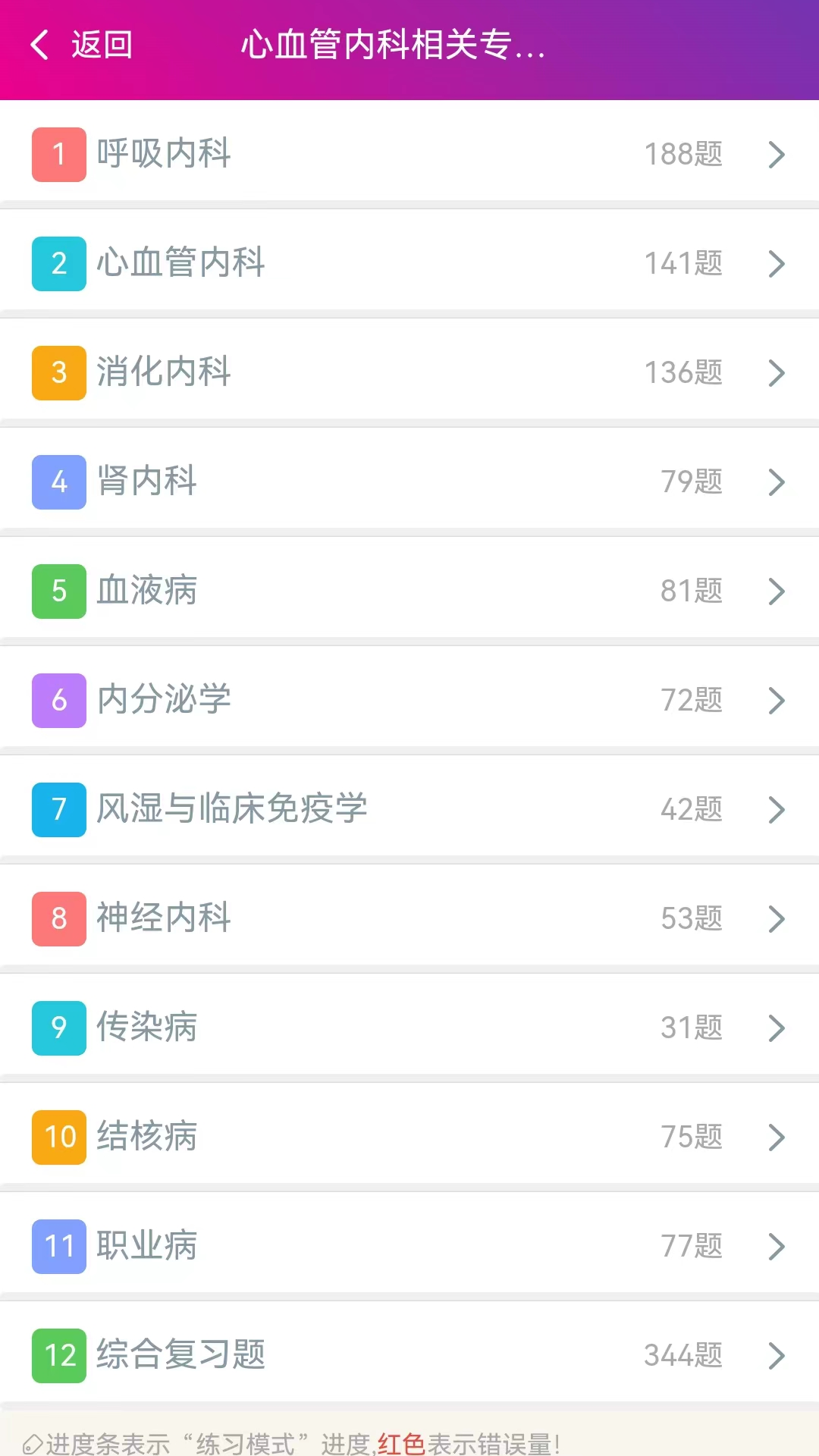Open 心血管内科 with 141 questions
Screen dimensions: 819x1456
tap(409, 263)
